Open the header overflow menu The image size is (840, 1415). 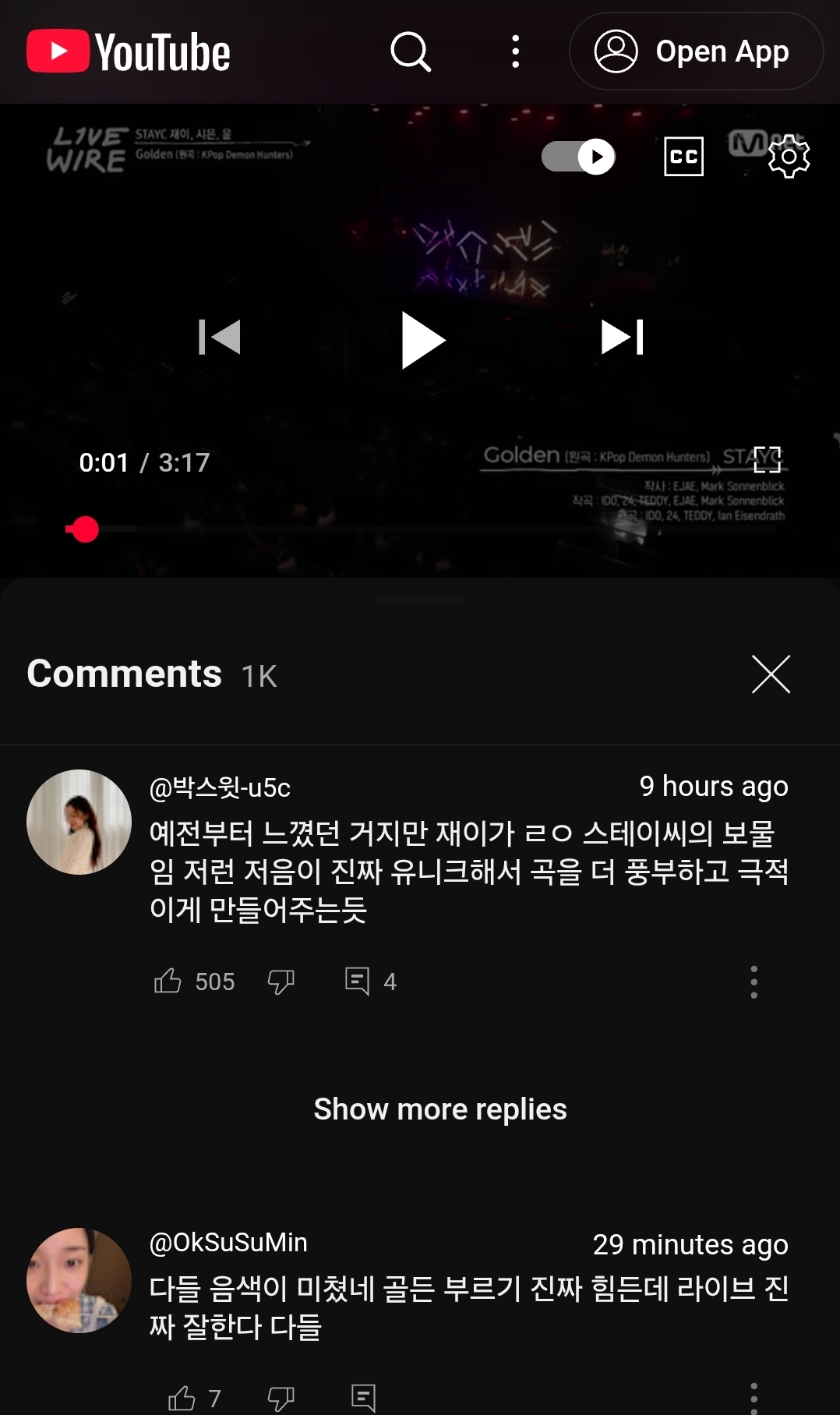[515, 51]
